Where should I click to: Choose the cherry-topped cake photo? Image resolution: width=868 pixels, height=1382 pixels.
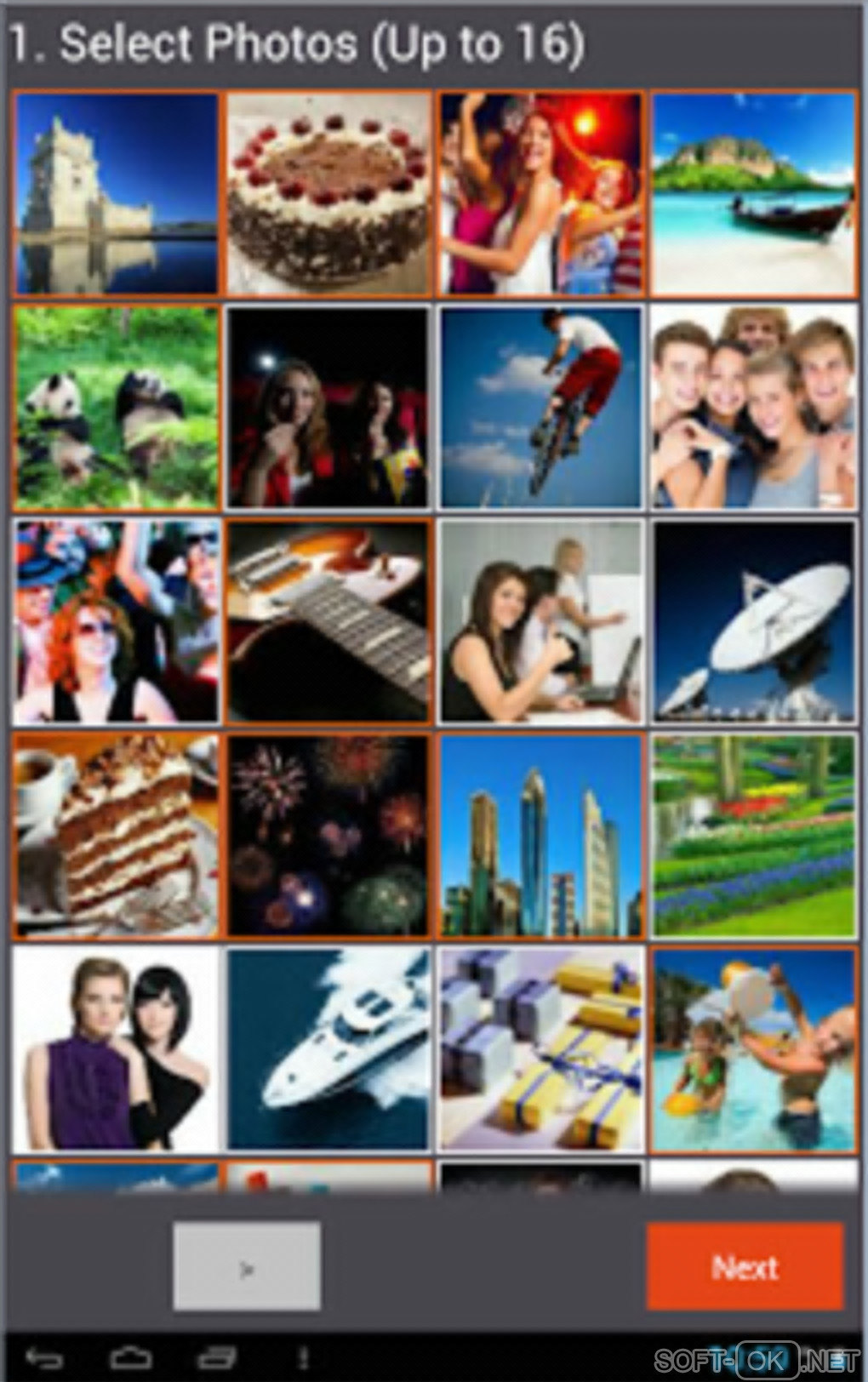pos(328,194)
